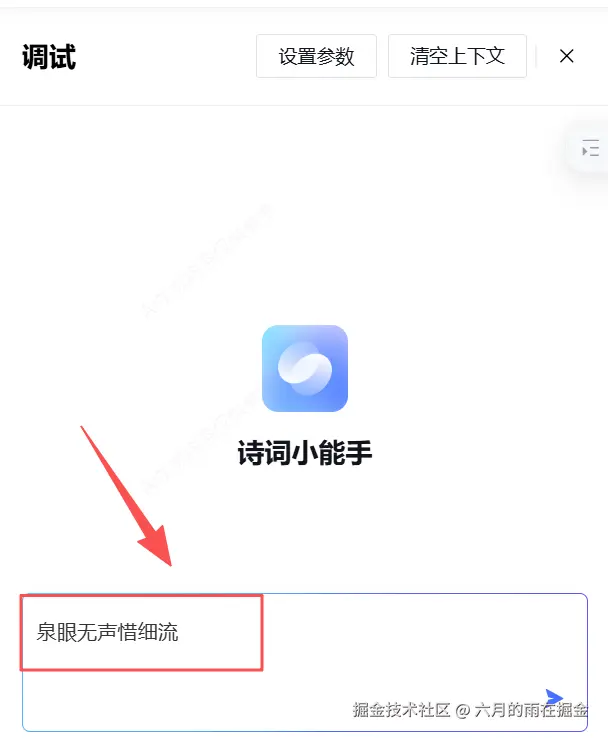Close the 调试 debug panel
The height and width of the screenshot is (738, 608).
pos(566,57)
